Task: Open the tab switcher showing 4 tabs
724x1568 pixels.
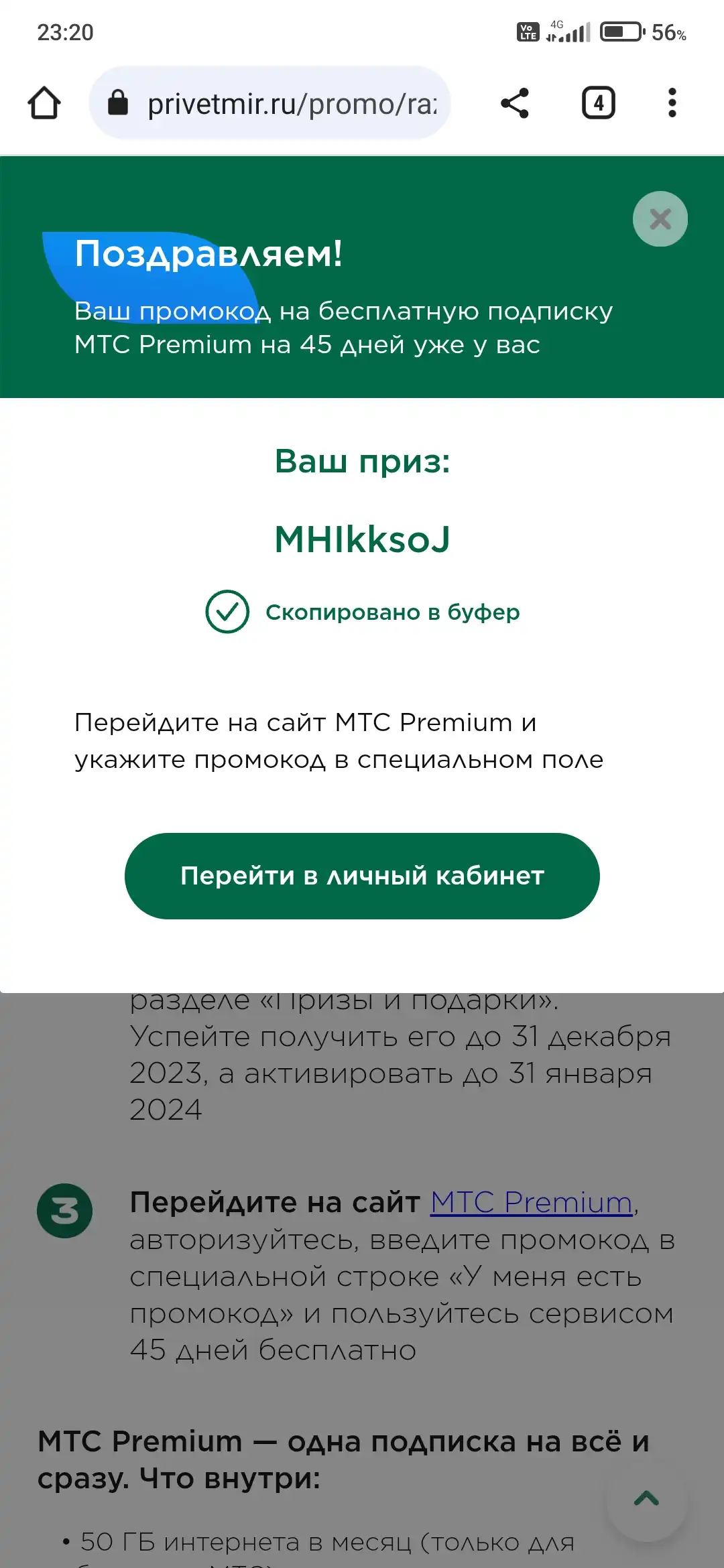Action: click(599, 103)
